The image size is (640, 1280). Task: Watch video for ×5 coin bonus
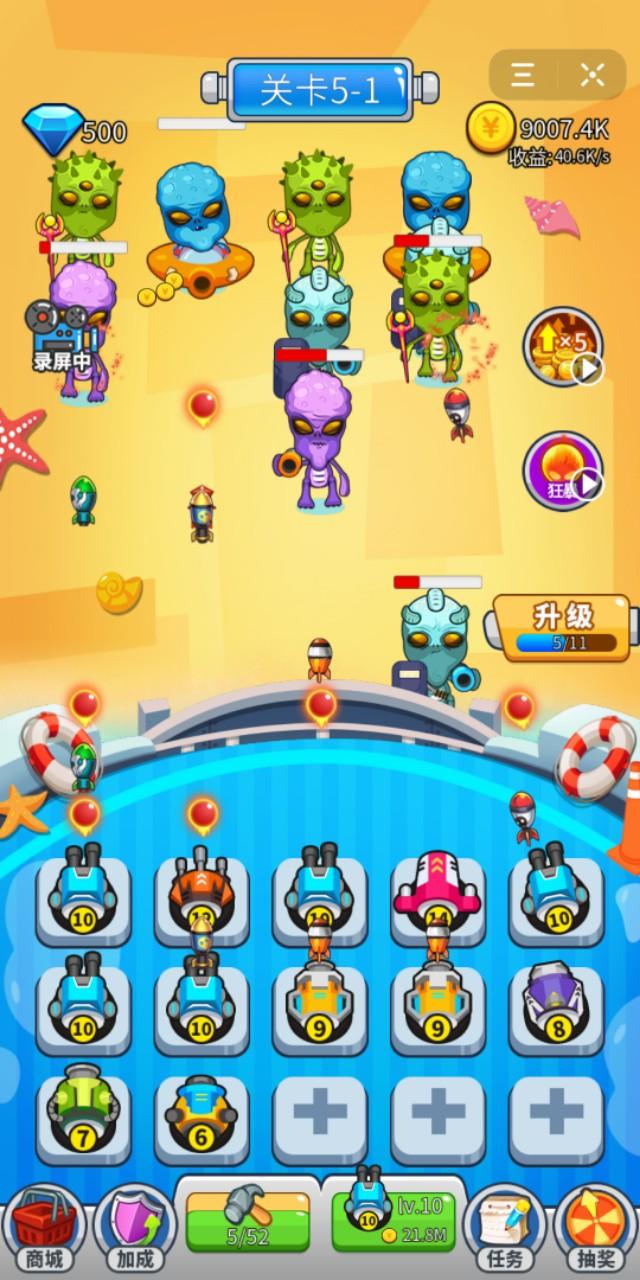pyautogui.click(x=563, y=347)
